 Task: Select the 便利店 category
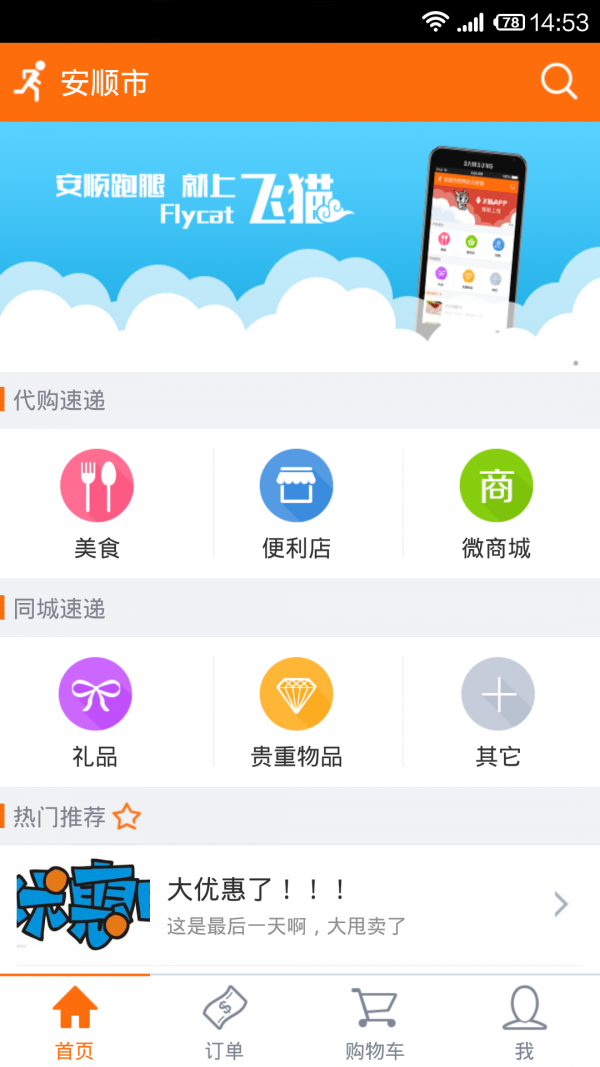coord(296,503)
